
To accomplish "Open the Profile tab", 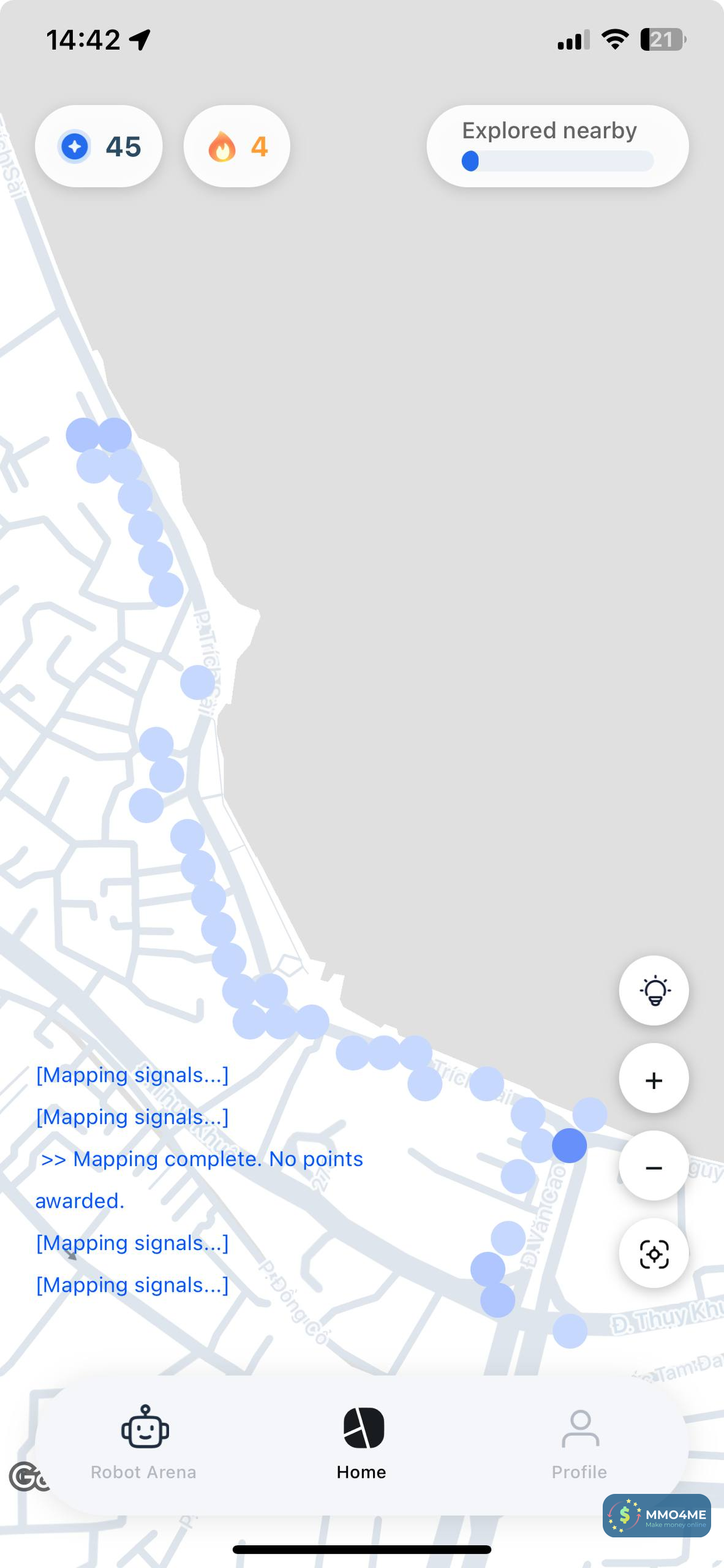I will tap(579, 1442).
